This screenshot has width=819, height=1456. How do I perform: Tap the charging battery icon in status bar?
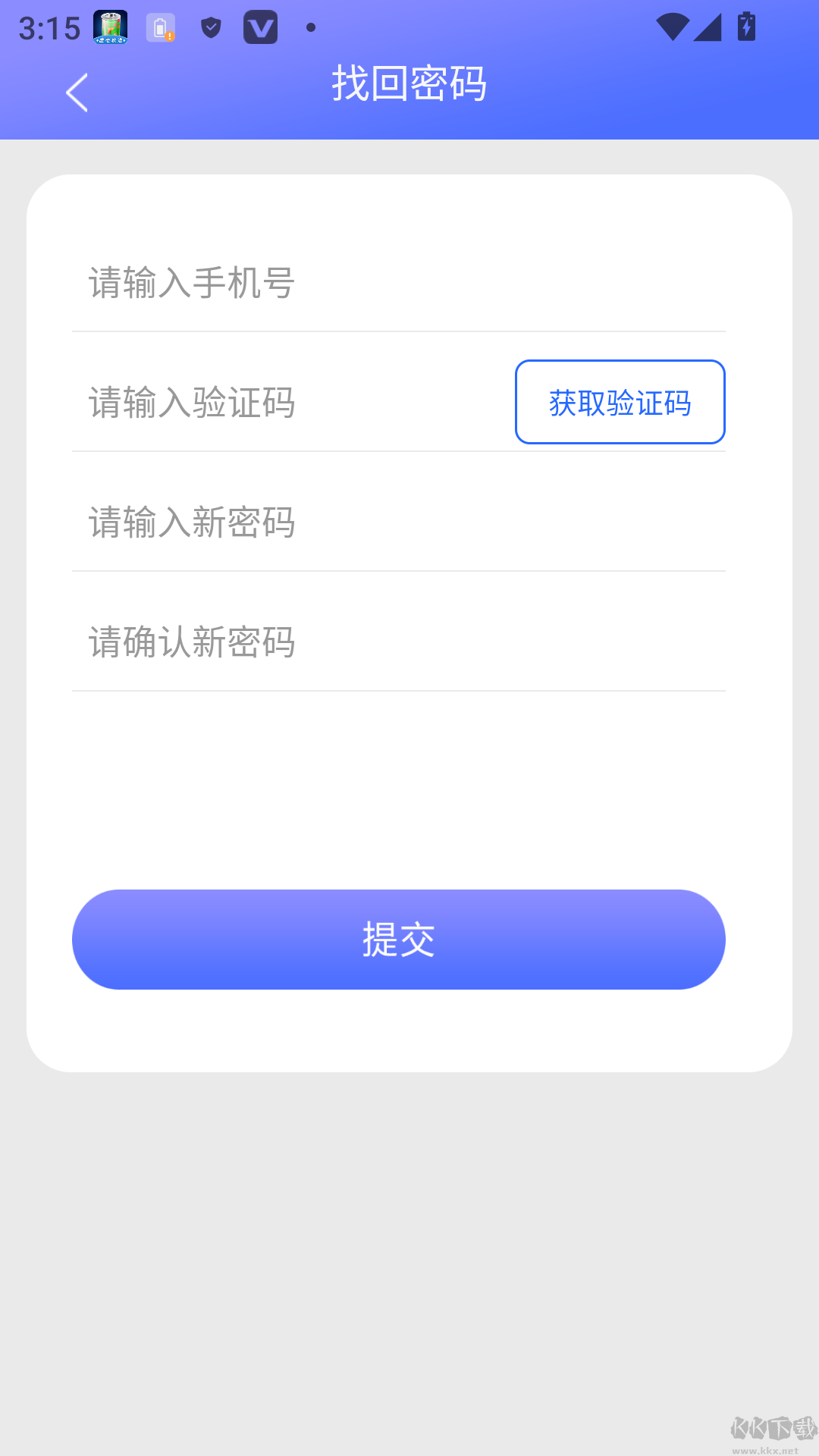coord(747,27)
